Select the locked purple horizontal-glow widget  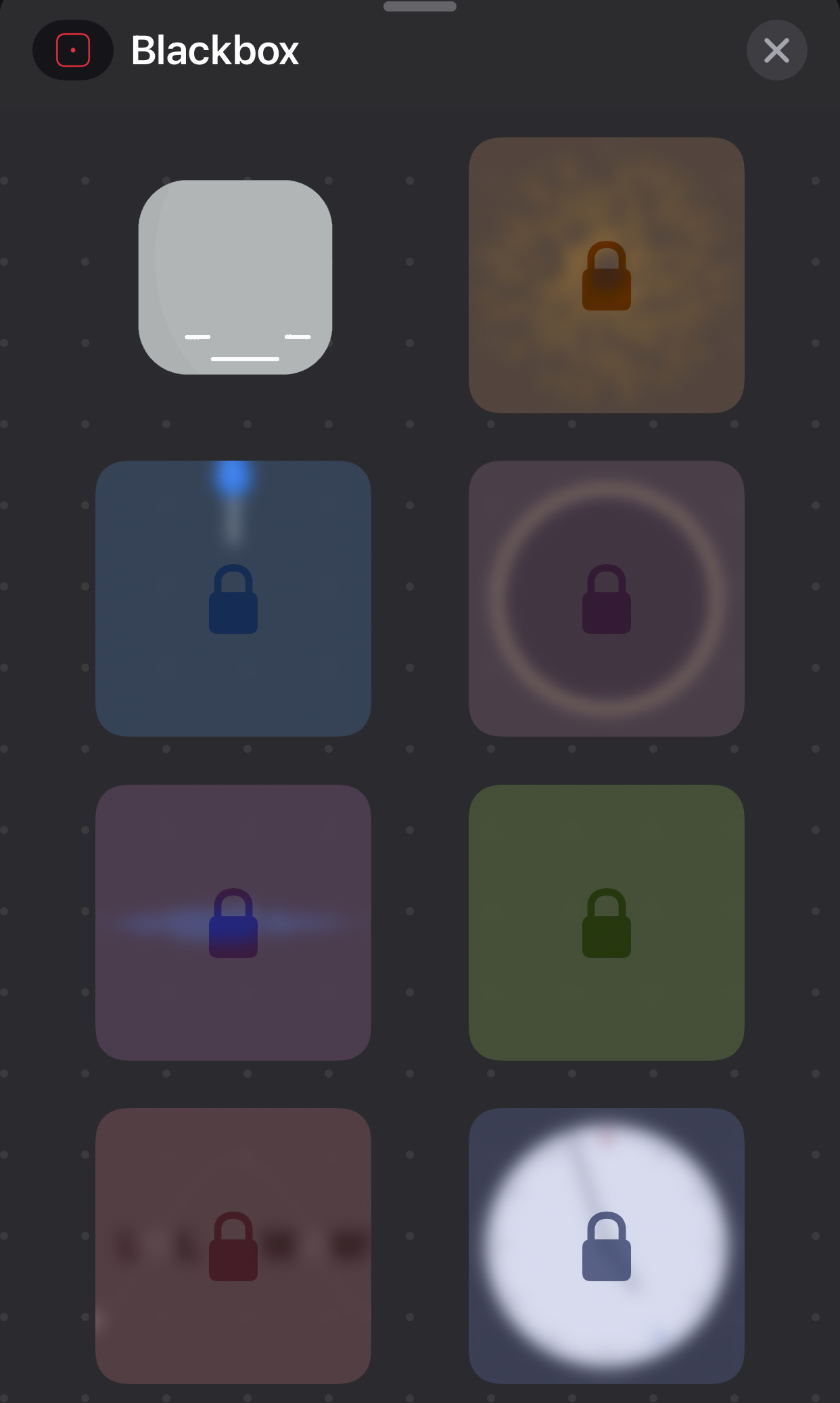point(233,923)
